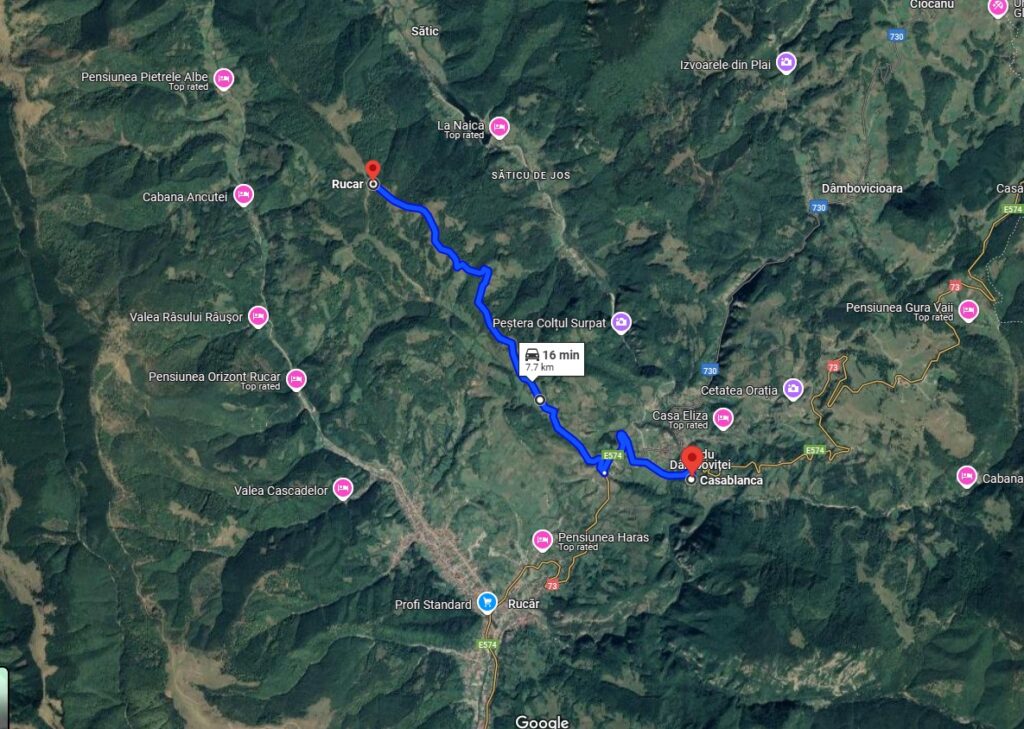Tap the Izvoarele din Plai attraction marker

click(787, 62)
